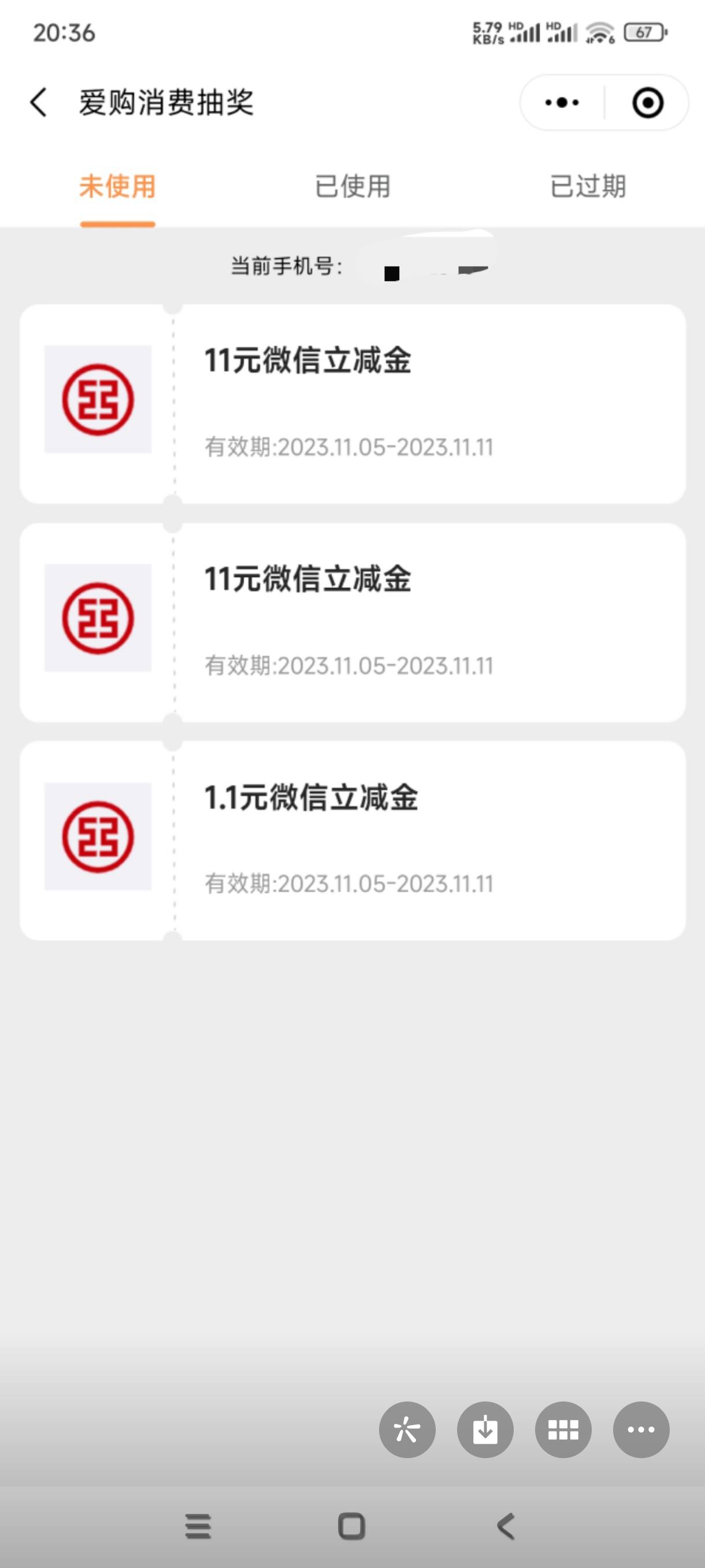
Task: Close the mini program with the circle button
Action: coord(647,102)
